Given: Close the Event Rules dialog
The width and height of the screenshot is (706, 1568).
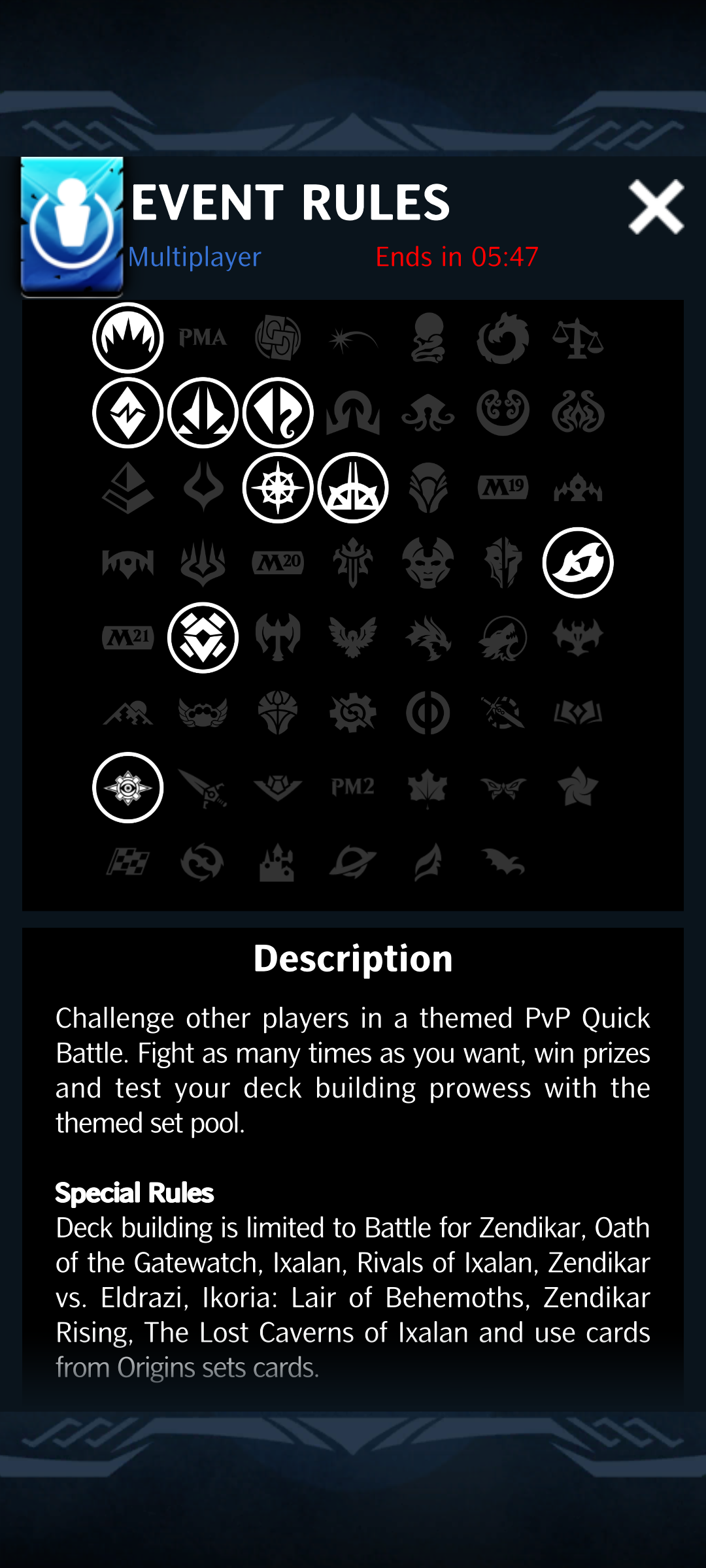Looking at the screenshot, I should pos(656,207).
